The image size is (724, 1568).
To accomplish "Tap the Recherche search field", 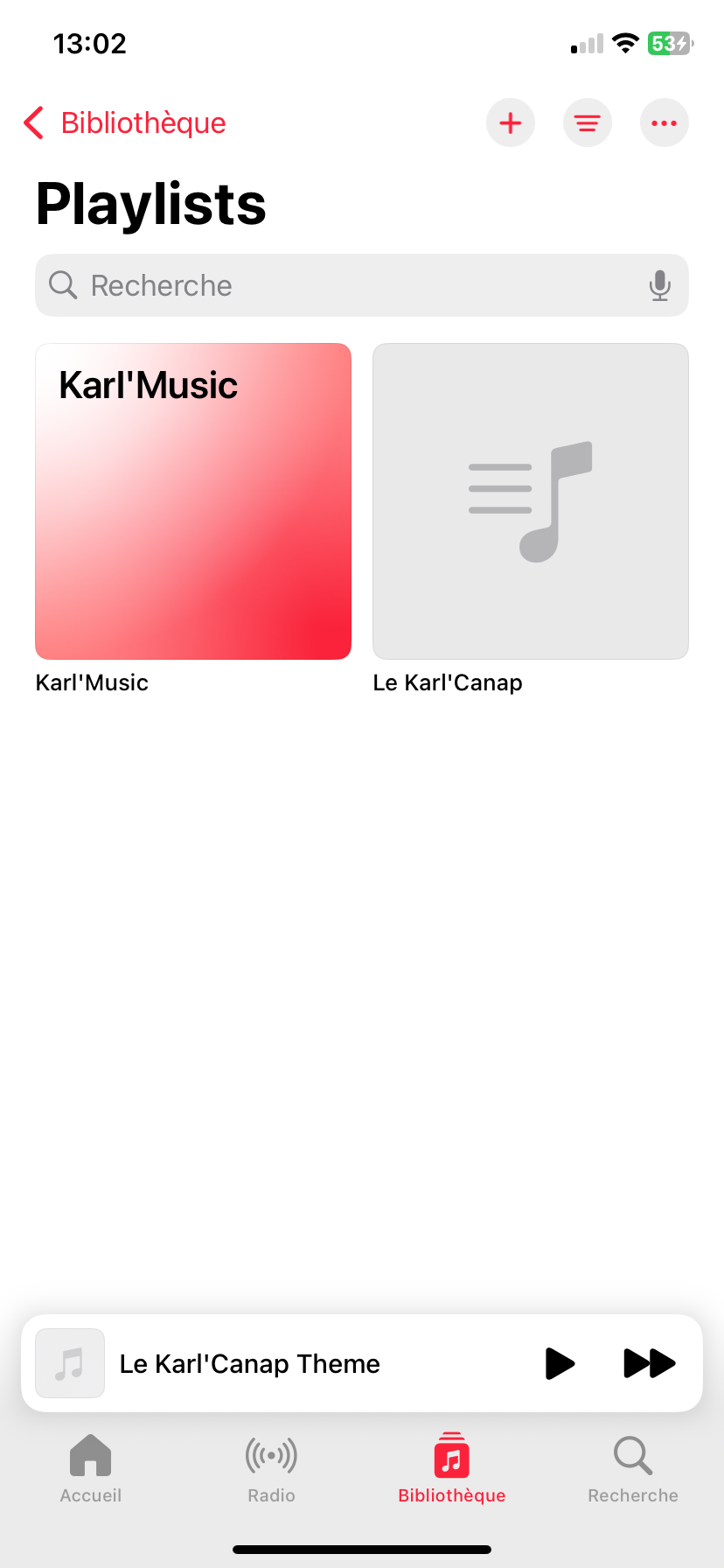I will tap(350, 285).
